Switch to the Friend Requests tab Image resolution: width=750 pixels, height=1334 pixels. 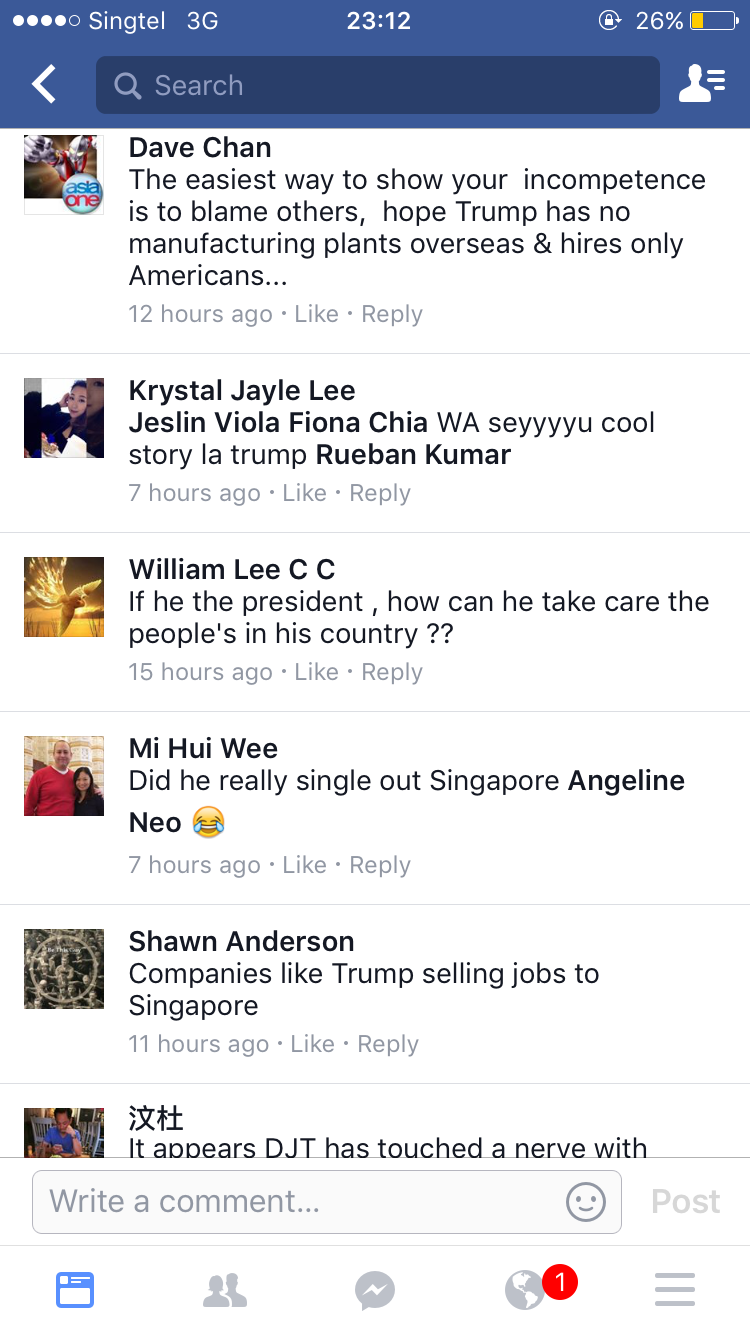tap(225, 1290)
